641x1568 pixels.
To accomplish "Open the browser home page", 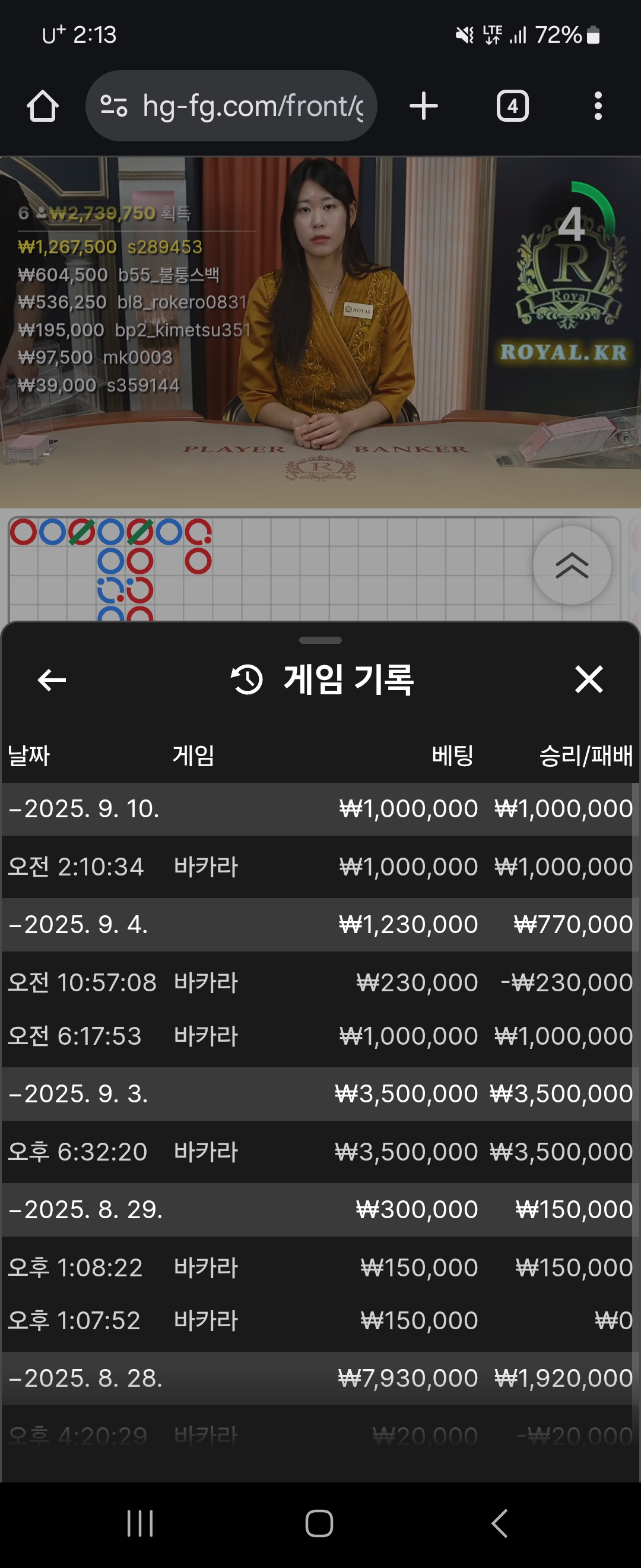I will (43, 106).
